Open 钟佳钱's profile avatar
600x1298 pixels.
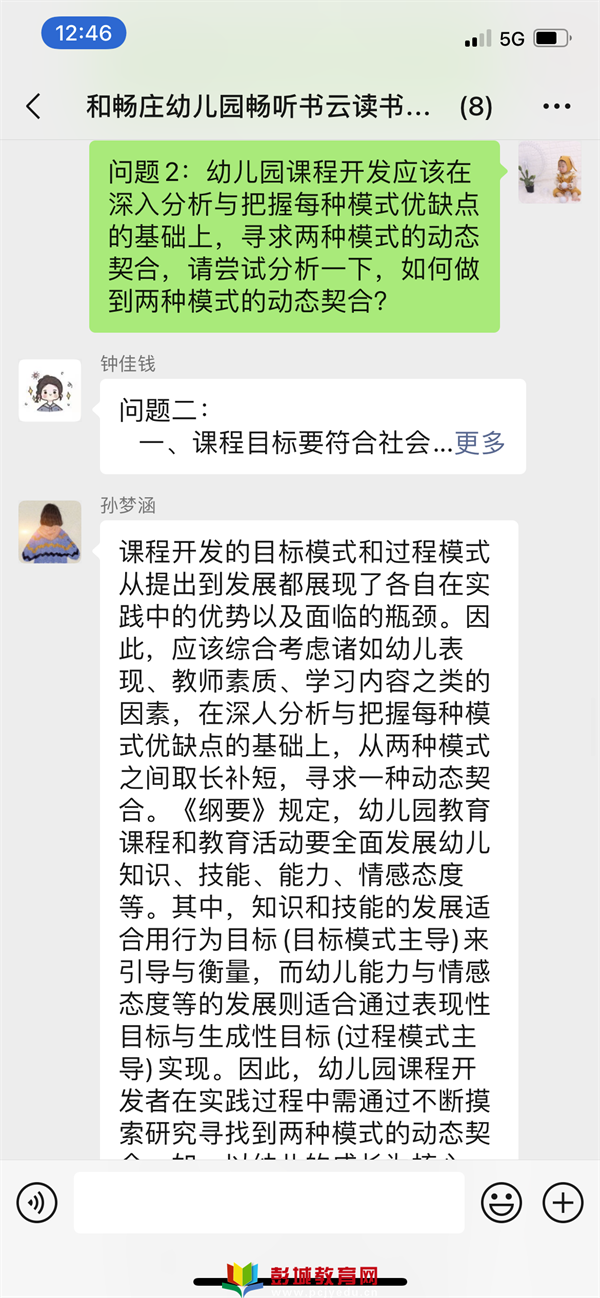[x=50, y=390]
